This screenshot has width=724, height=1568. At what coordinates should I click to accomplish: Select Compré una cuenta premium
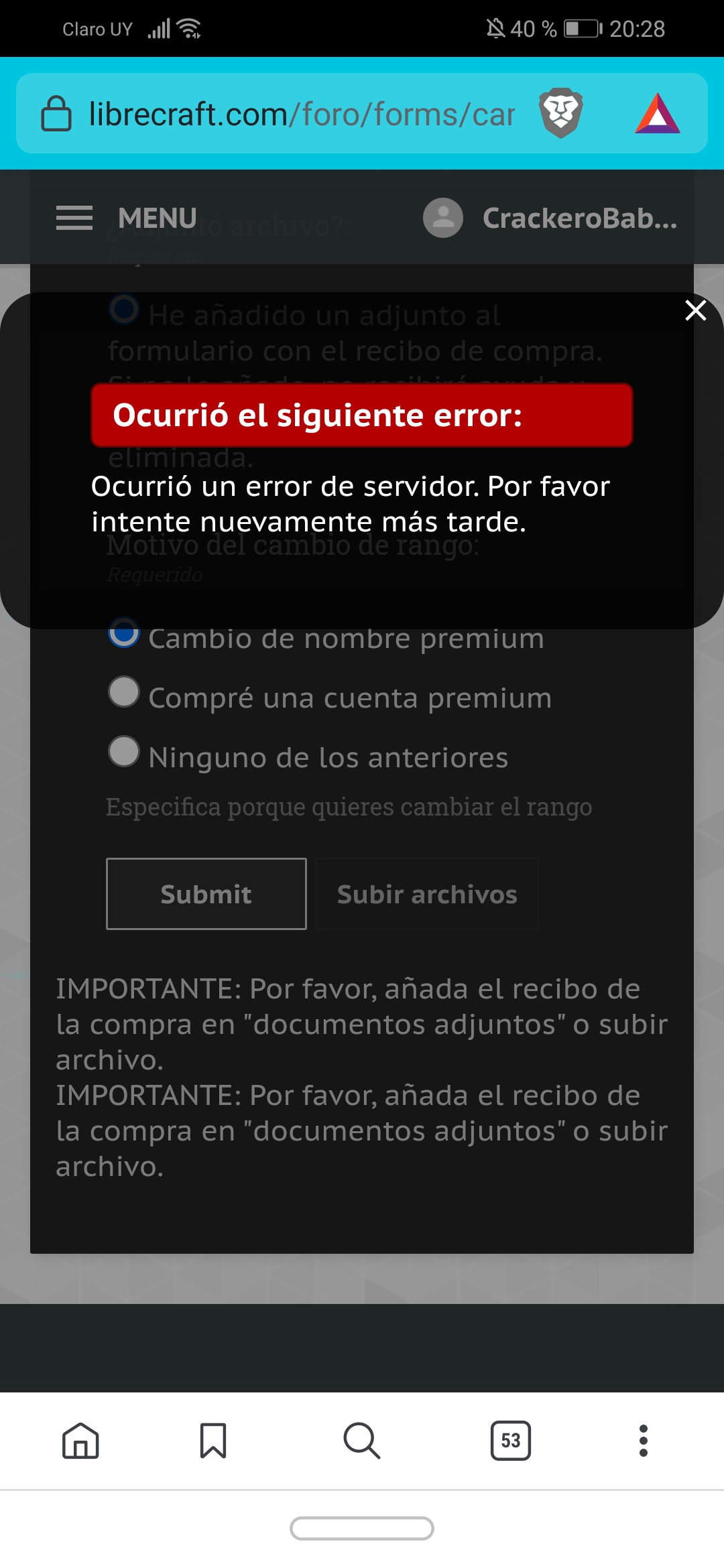pos(331,697)
